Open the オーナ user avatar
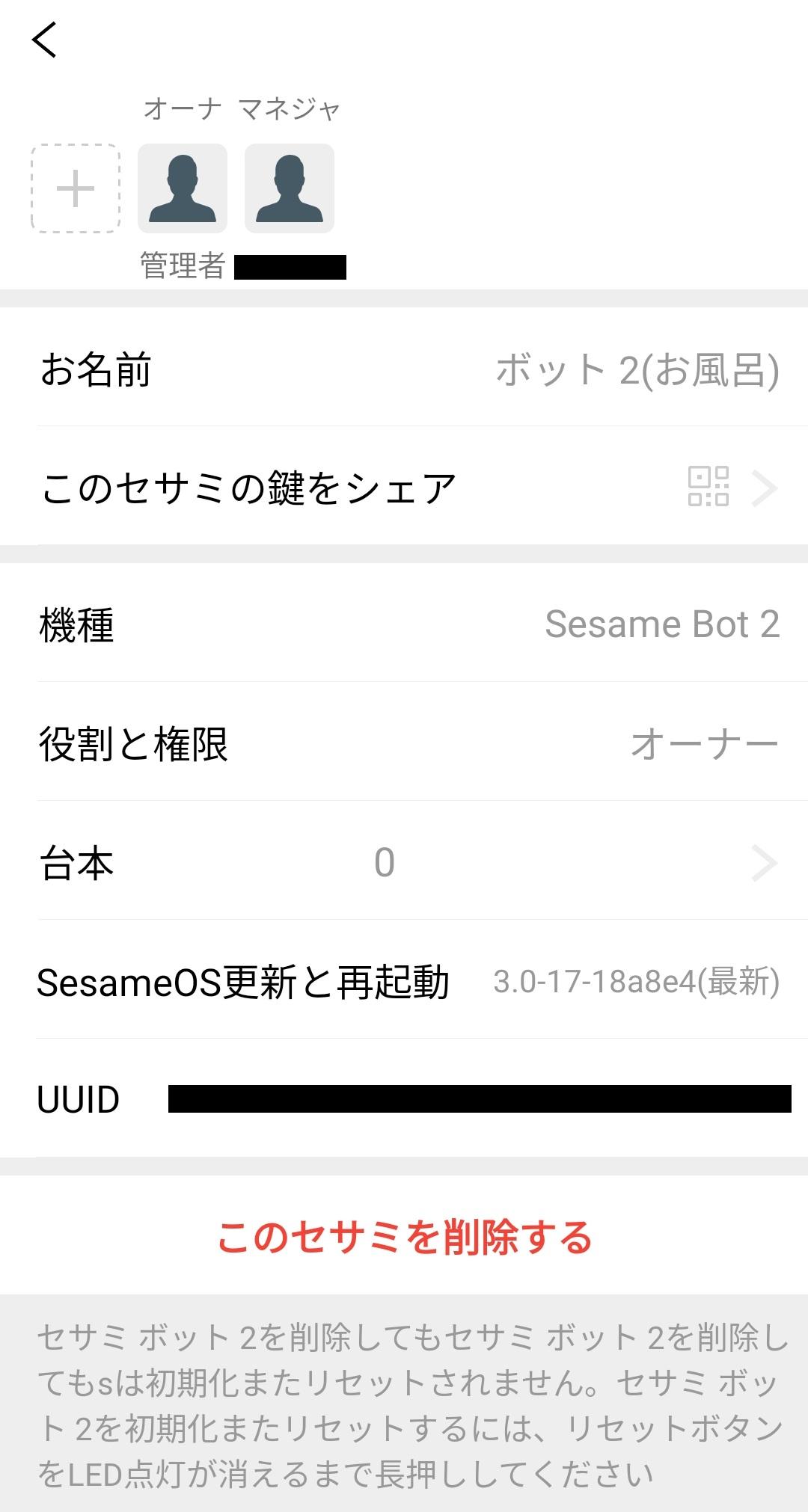The image size is (808, 1512). click(x=183, y=188)
